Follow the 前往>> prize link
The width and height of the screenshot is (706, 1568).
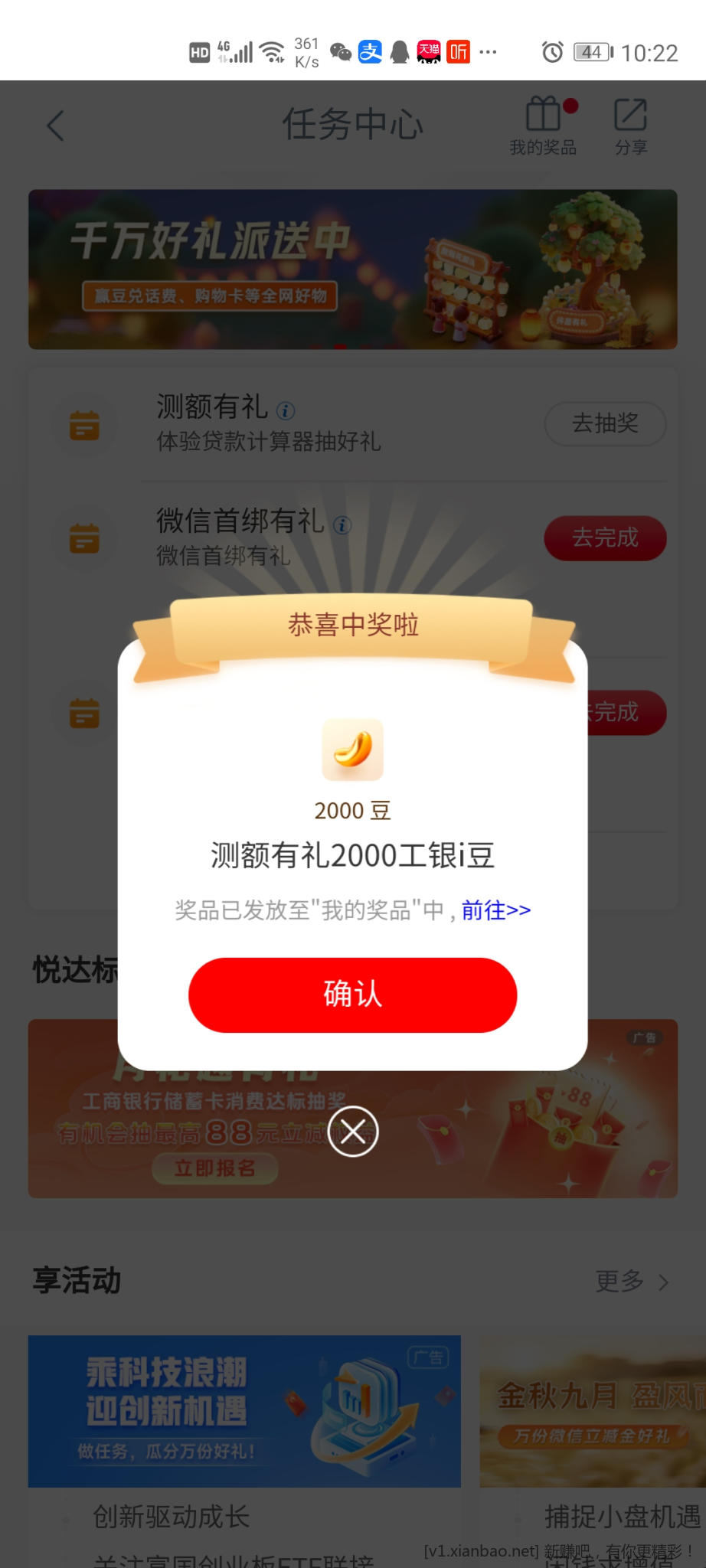tap(495, 910)
